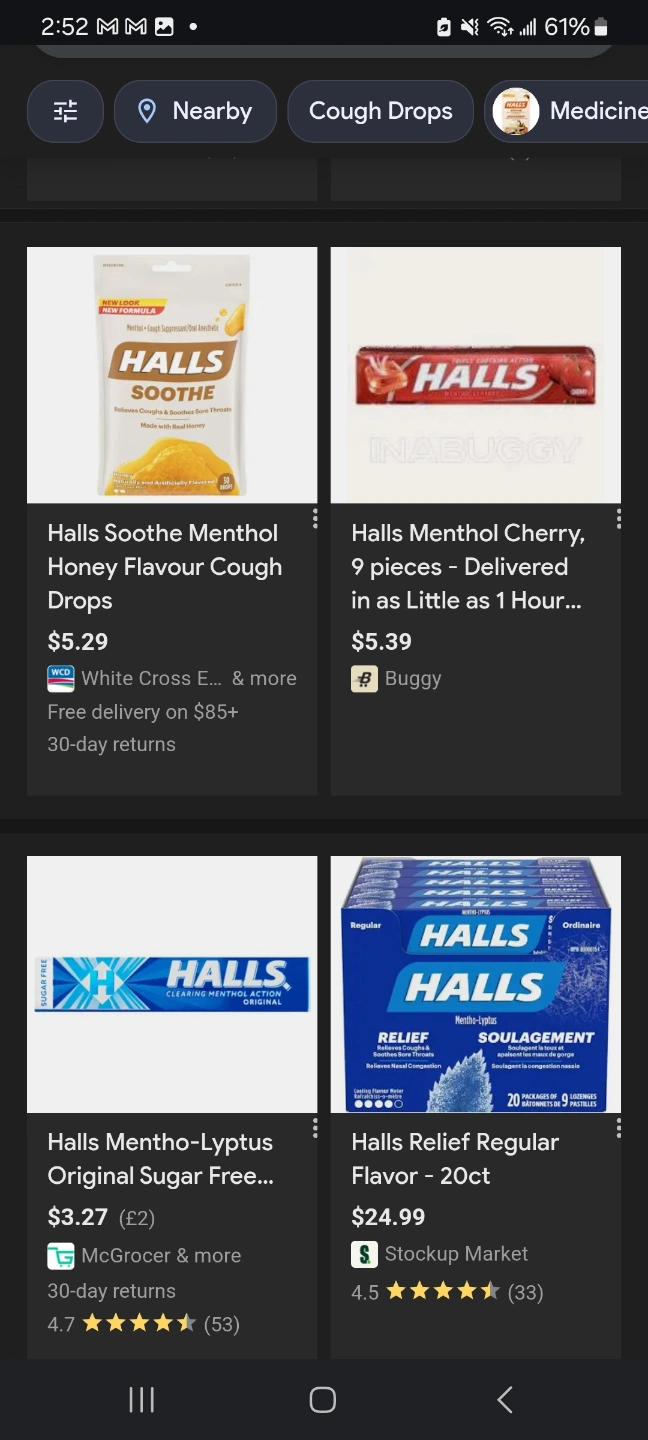
Task: Show more options for Halls Mentho-Lyptus
Action: 315,1127
